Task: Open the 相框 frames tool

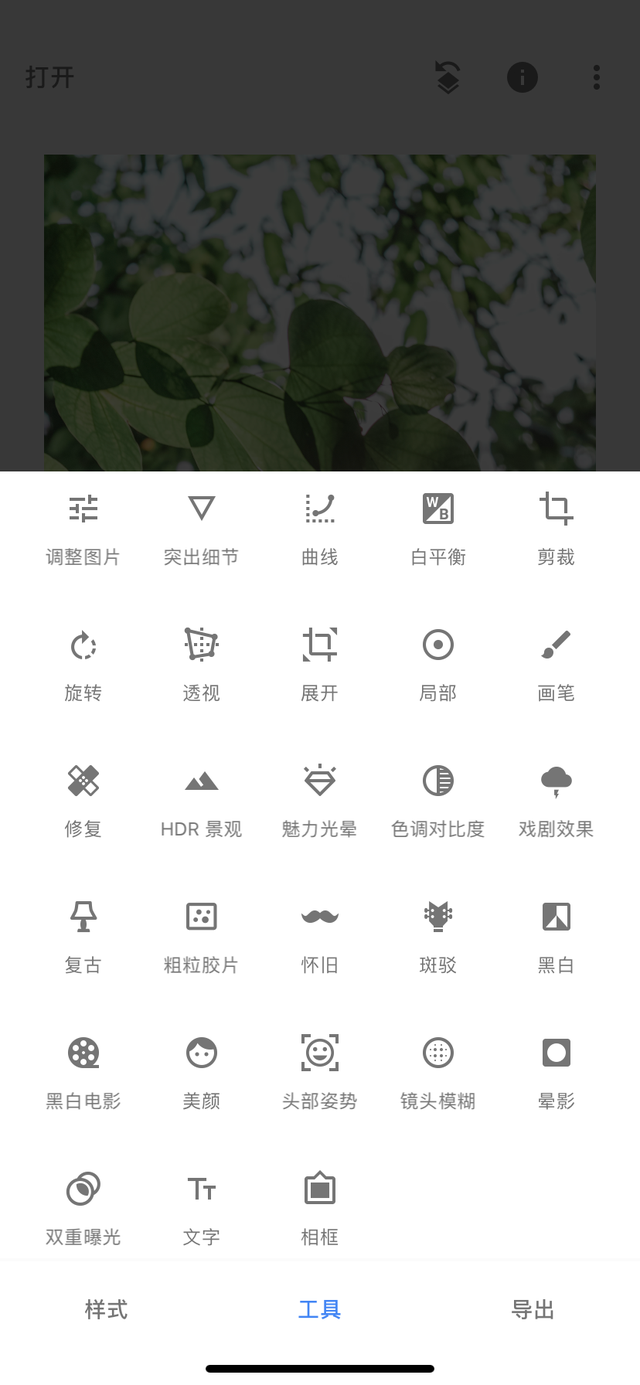Action: coord(320,1206)
